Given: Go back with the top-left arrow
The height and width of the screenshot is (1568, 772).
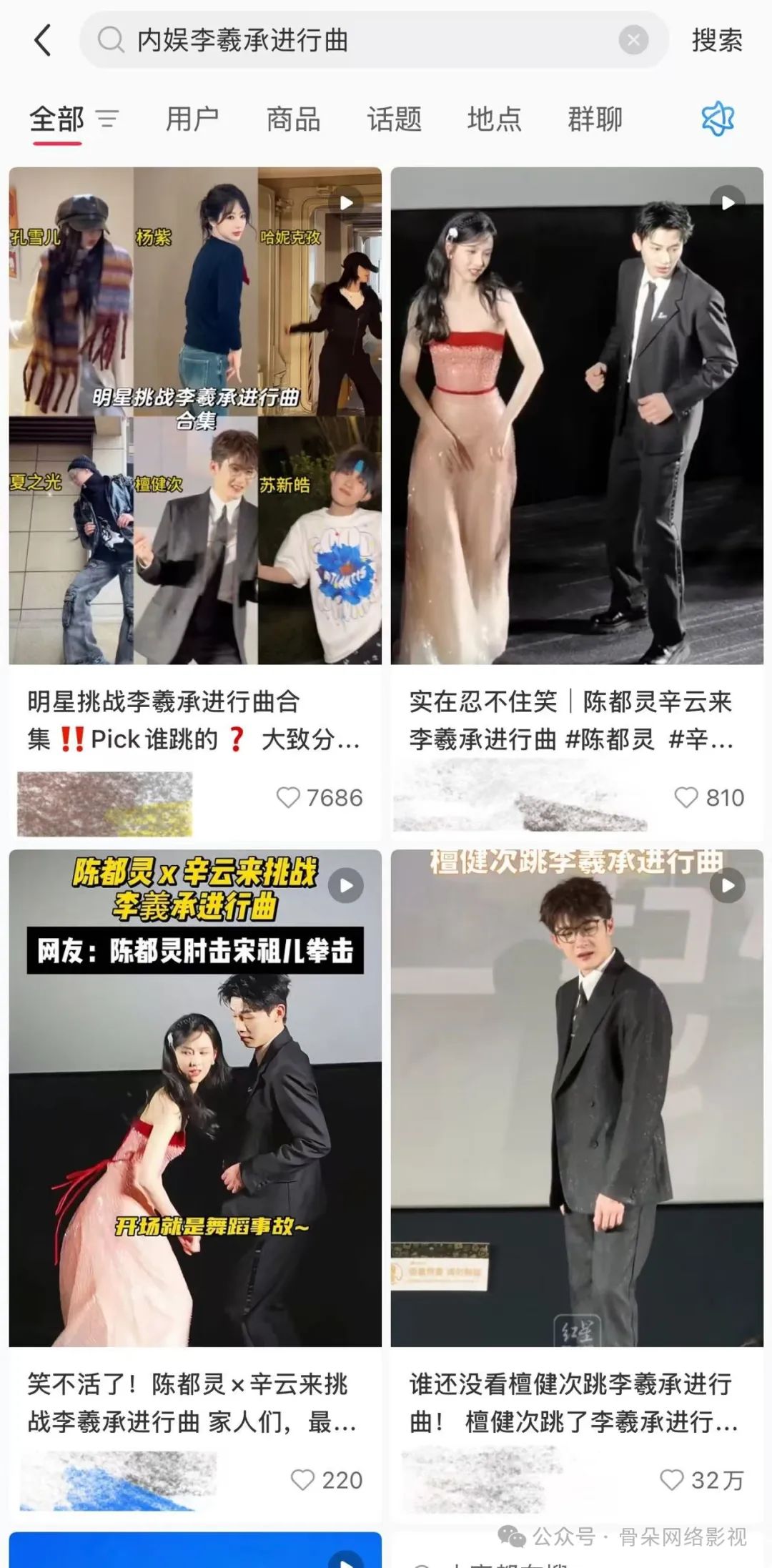Looking at the screenshot, I should tap(43, 40).
